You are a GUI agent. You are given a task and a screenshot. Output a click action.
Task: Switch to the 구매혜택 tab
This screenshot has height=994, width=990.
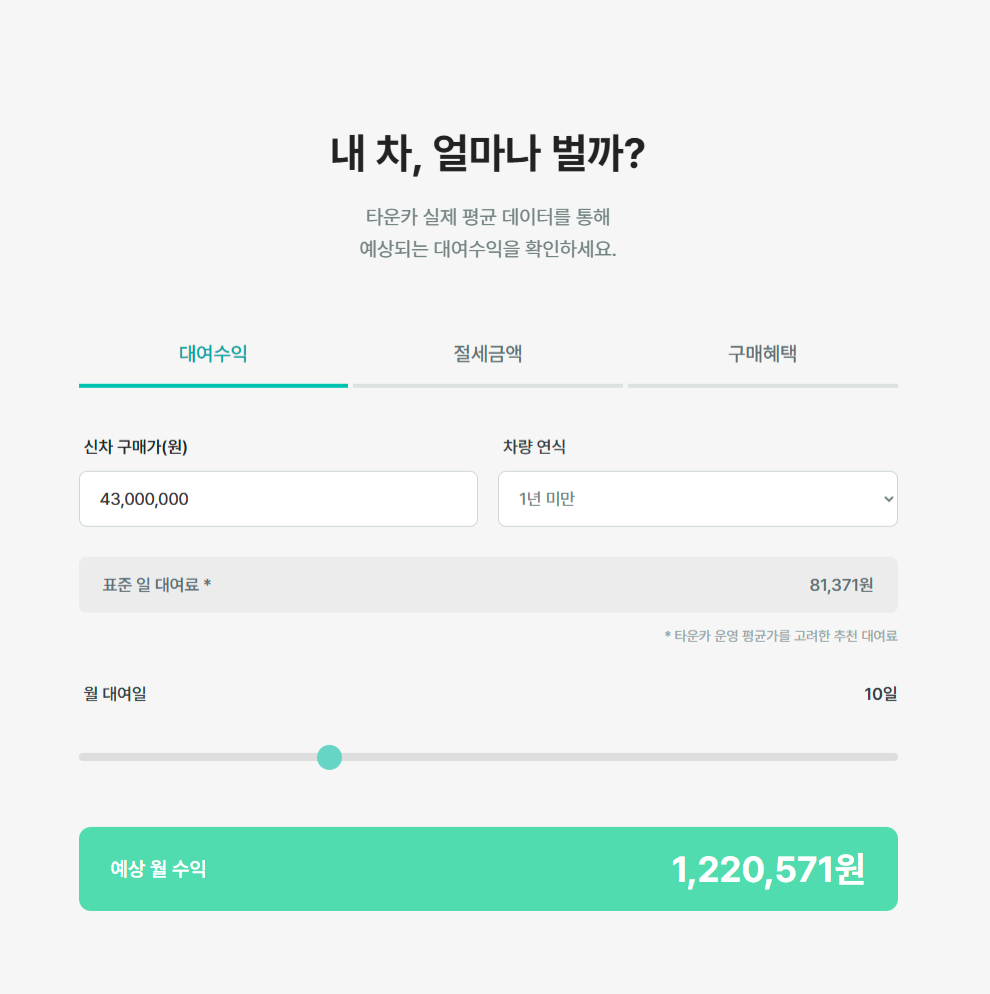762,354
